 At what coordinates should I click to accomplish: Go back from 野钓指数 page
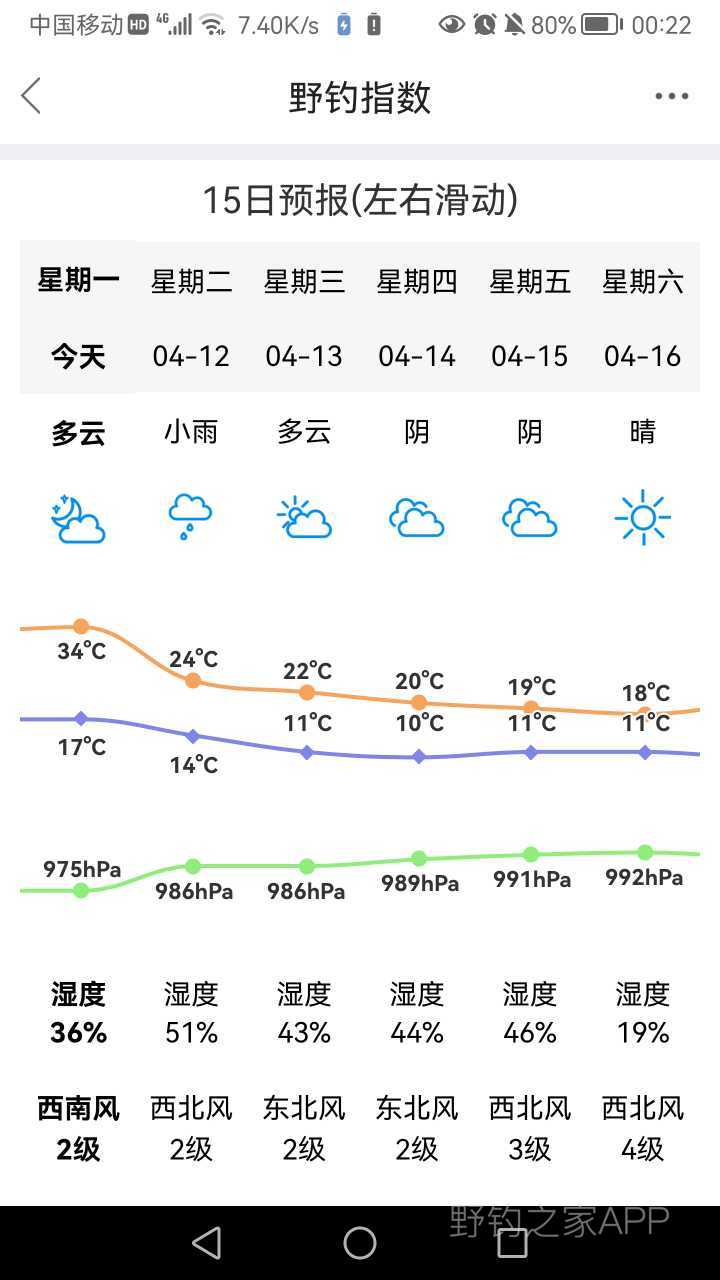click(x=32, y=97)
